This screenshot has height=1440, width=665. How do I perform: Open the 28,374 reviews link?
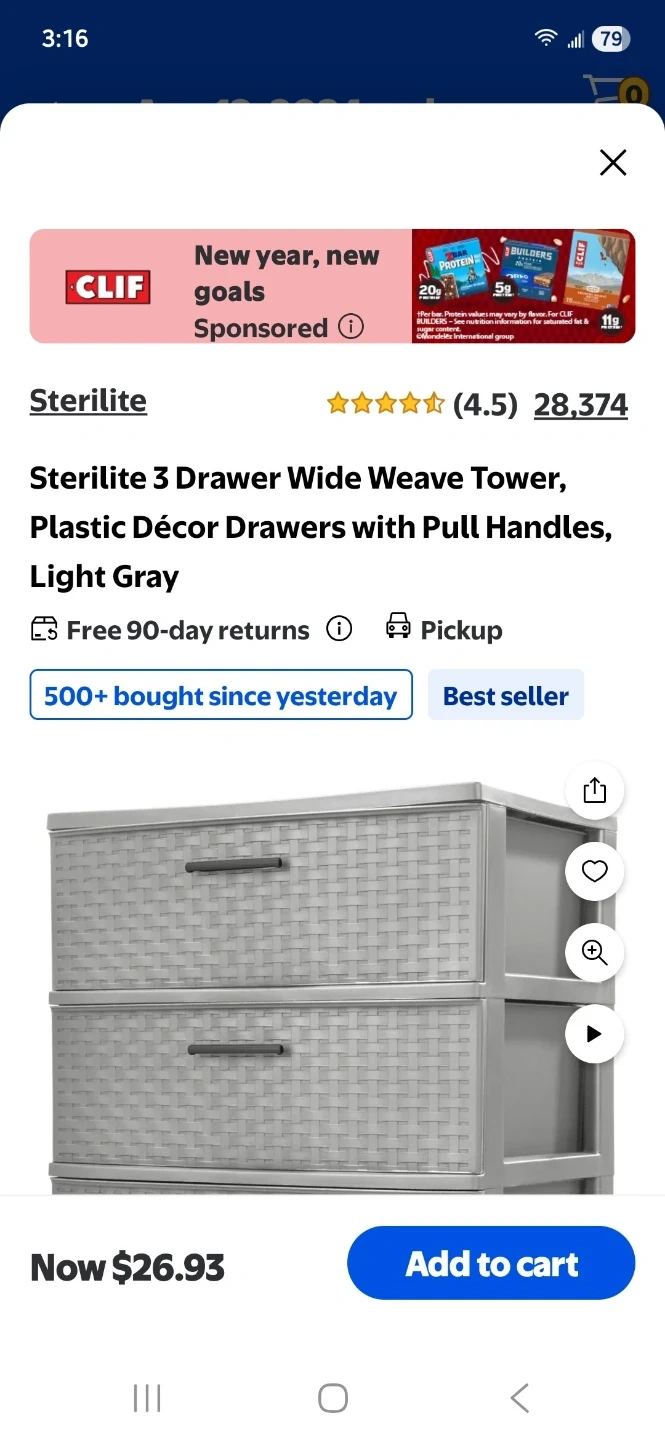point(580,405)
